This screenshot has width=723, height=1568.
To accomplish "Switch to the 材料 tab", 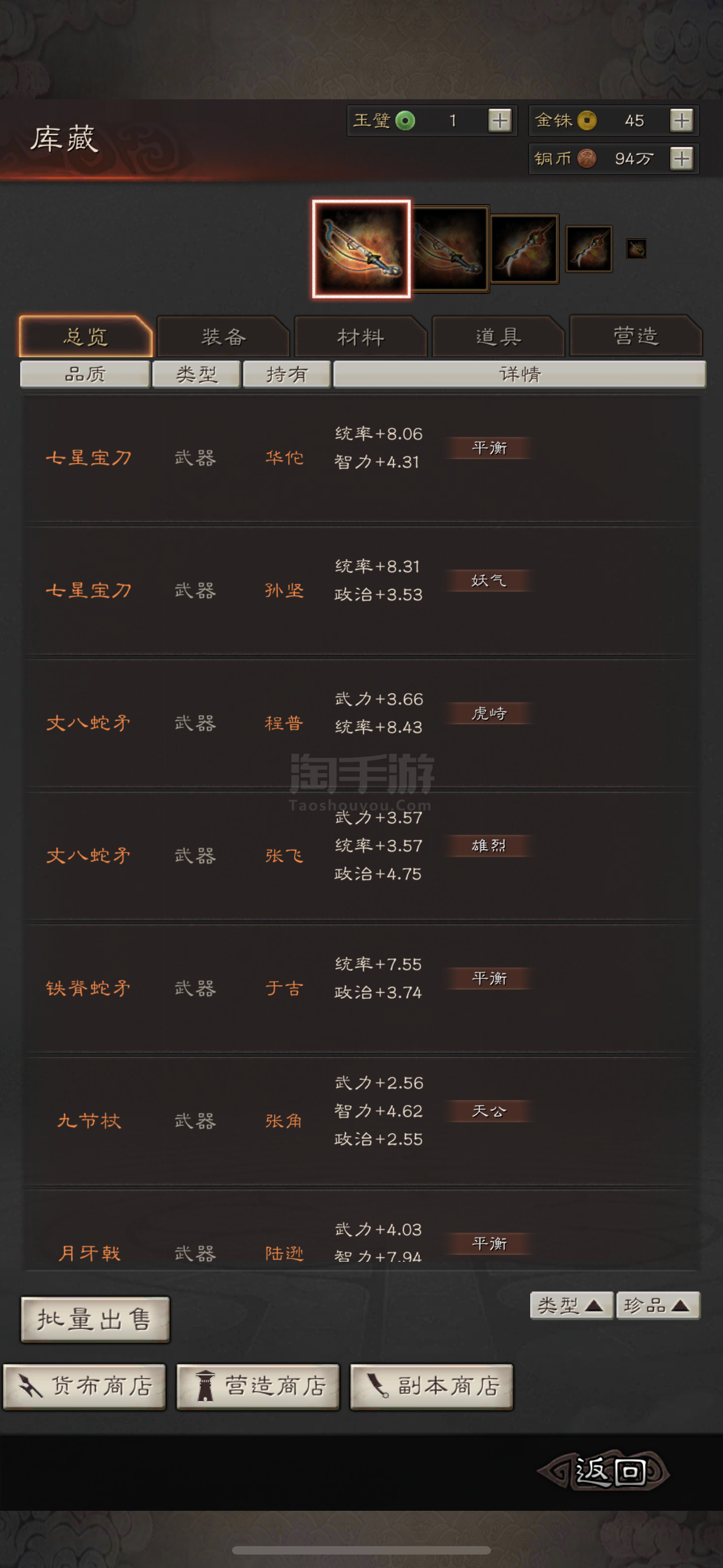I will (x=361, y=336).
